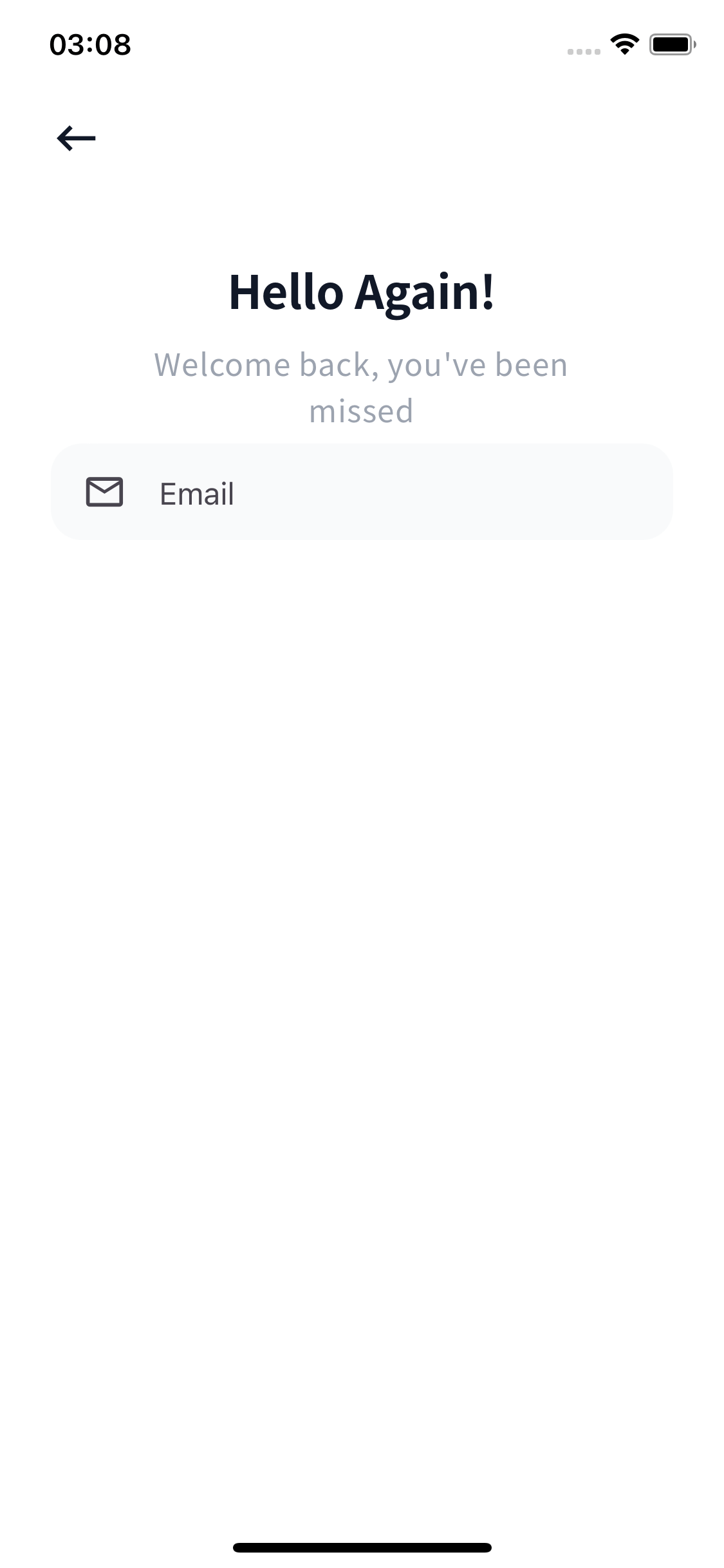724x1568 pixels.
Task: Click the 'Welcome back' subtitle text
Action: (x=362, y=364)
